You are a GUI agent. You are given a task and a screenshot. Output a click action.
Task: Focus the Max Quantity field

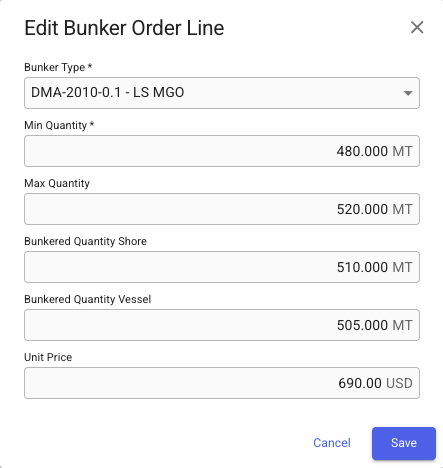[x=222, y=209]
